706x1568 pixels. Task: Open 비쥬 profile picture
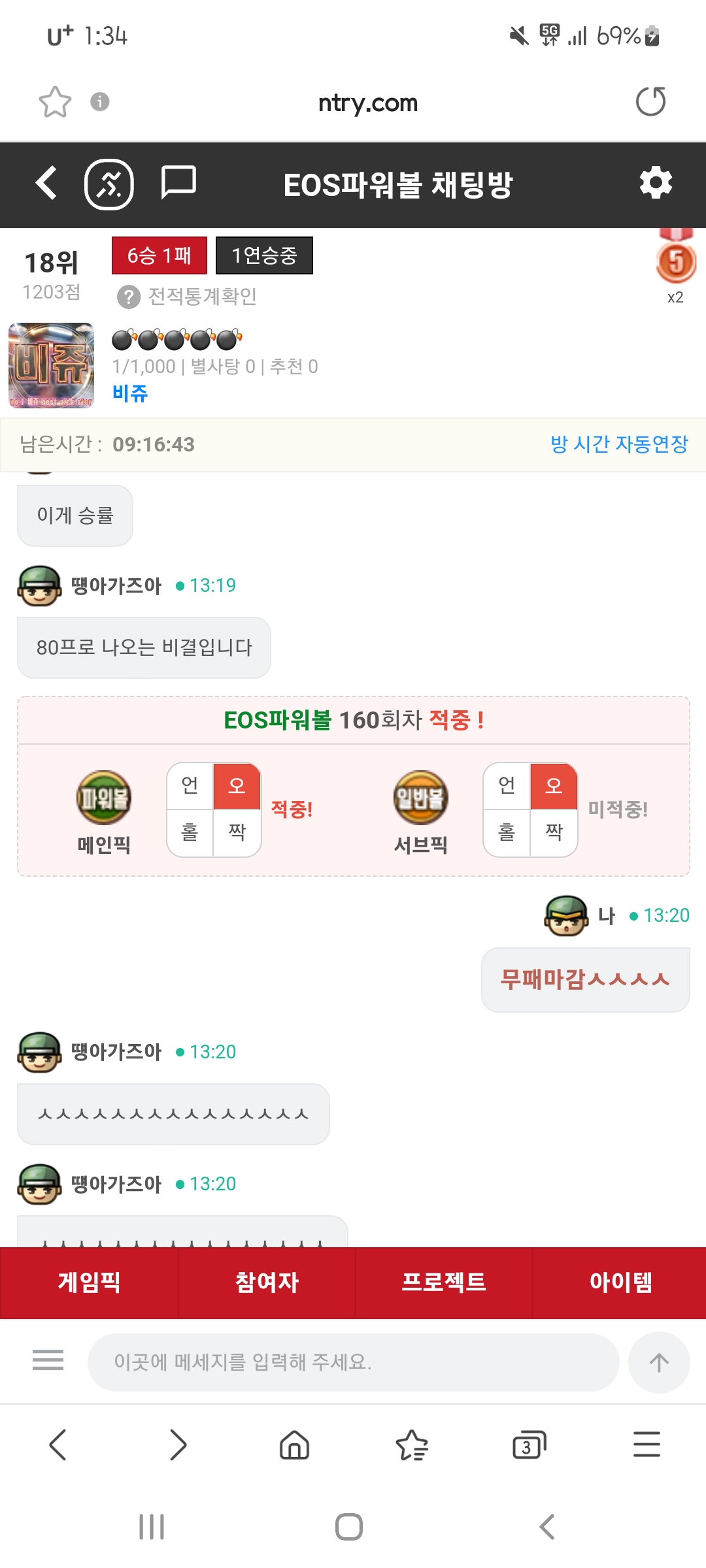[x=51, y=365]
